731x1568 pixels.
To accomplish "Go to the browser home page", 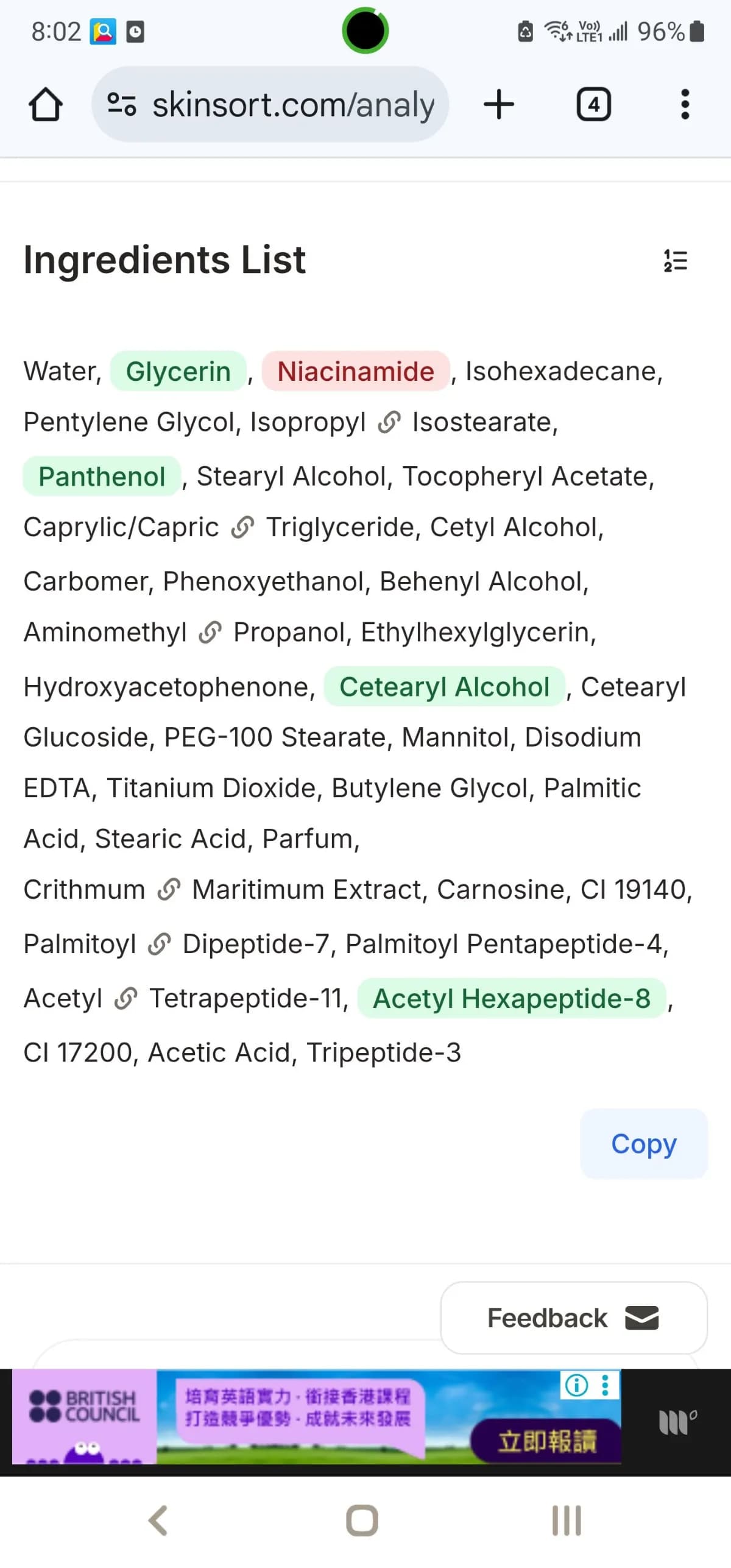I will [46, 104].
